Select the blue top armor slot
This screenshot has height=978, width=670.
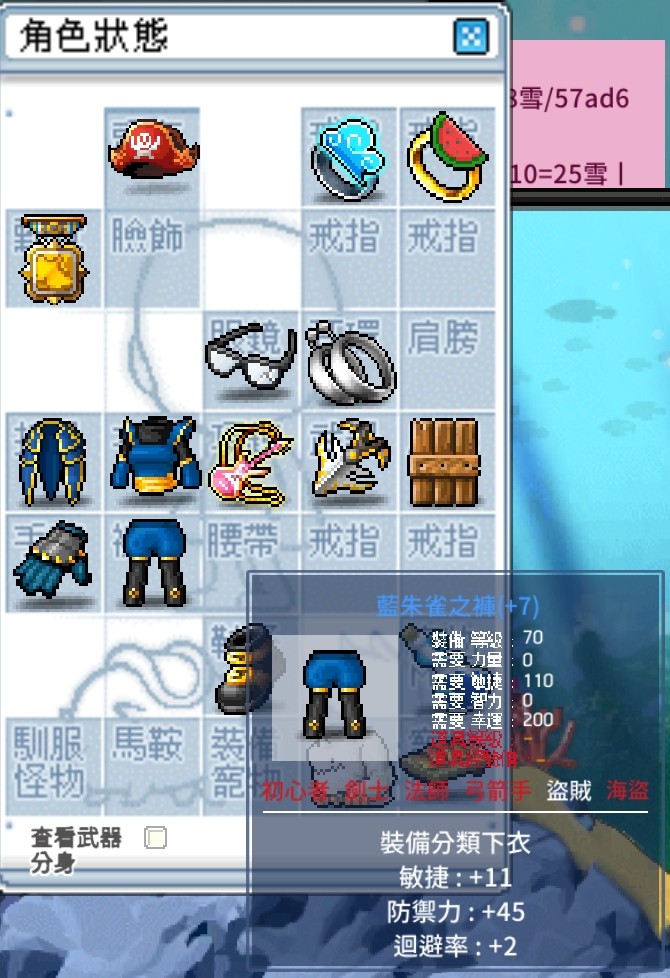point(152,461)
